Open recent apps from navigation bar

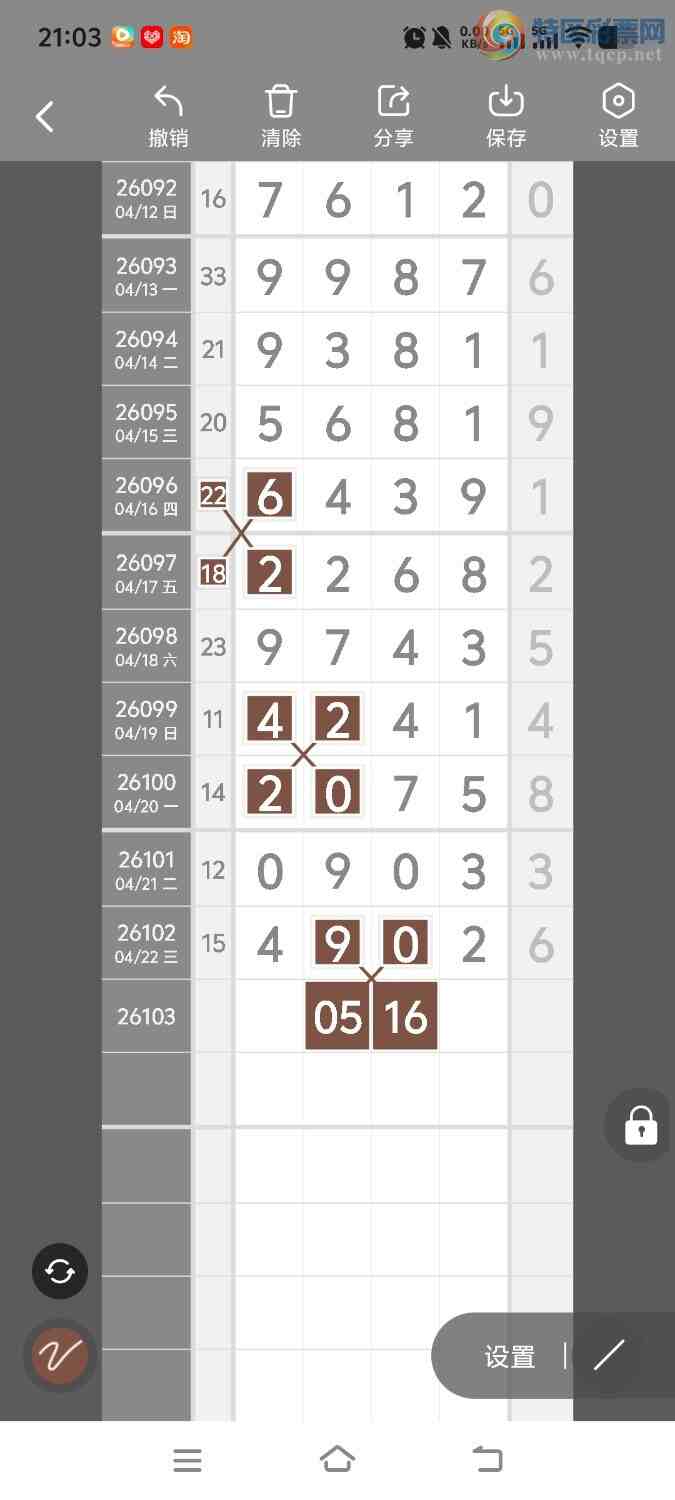coord(187,1460)
